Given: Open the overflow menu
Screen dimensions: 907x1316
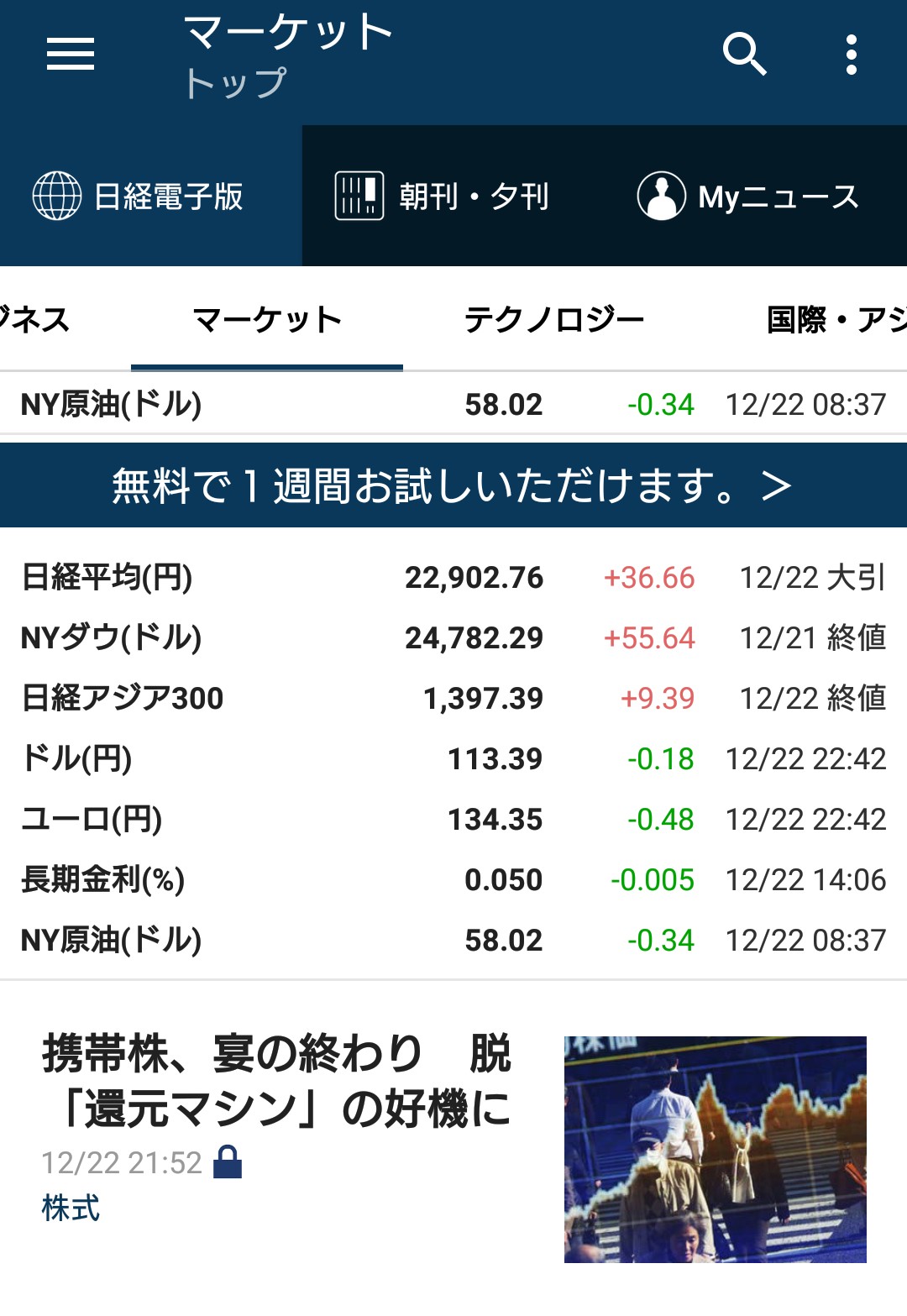Looking at the screenshot, I should pos(852,55).
